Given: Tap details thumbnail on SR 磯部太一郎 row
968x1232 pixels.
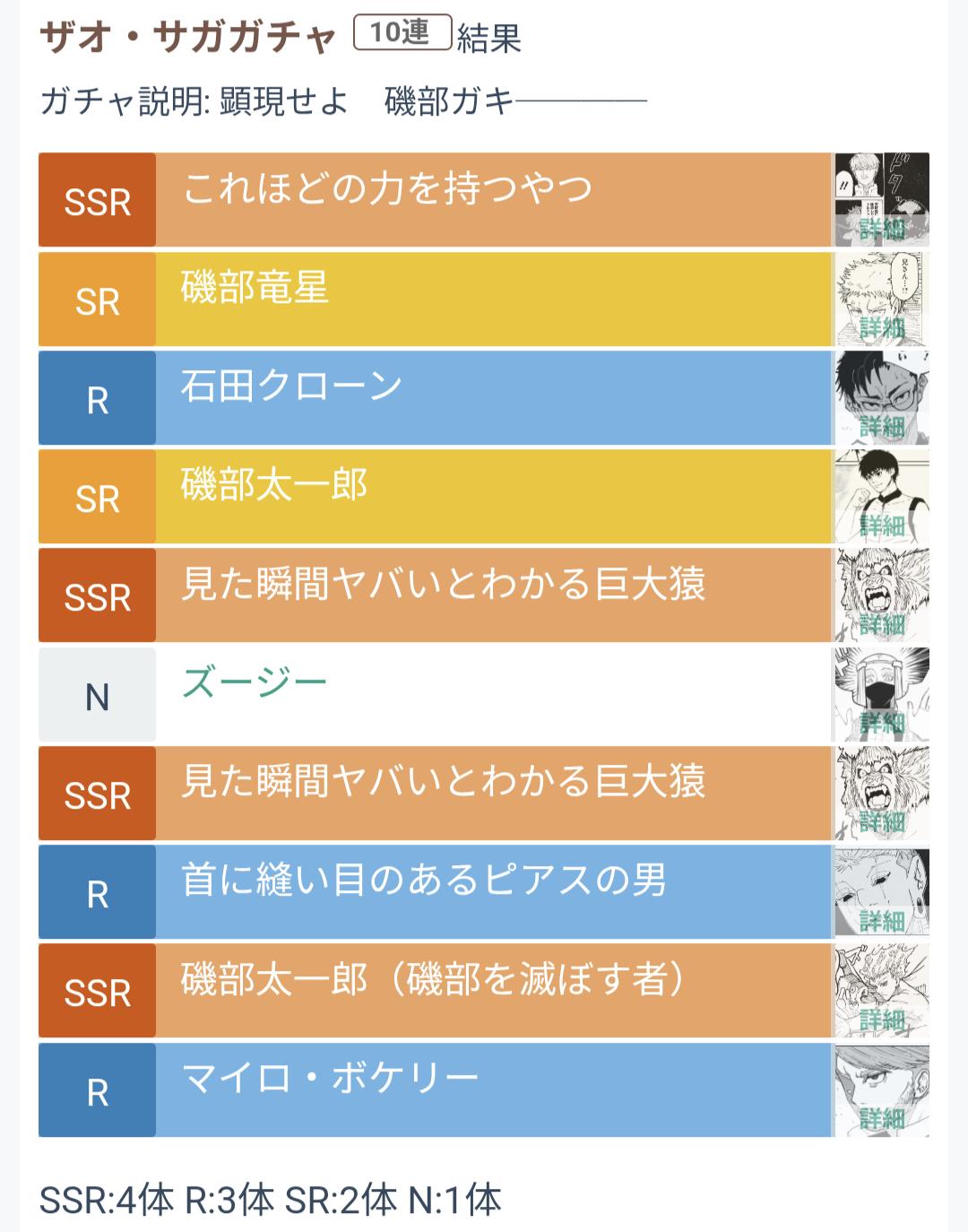Looking at the screenshot, I should (x=882, y=497).
